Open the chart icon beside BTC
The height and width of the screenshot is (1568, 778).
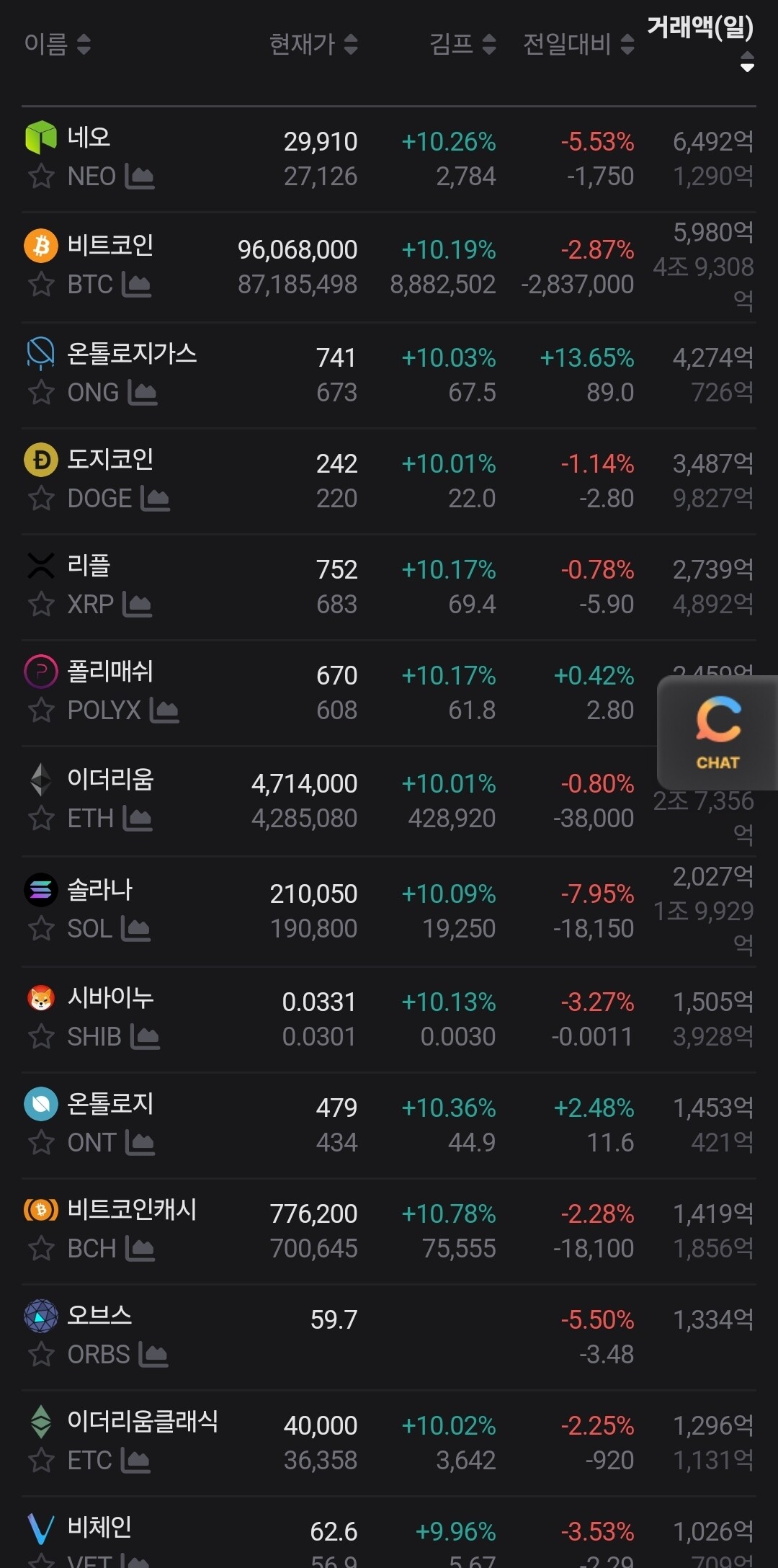(x=136, y=285)
